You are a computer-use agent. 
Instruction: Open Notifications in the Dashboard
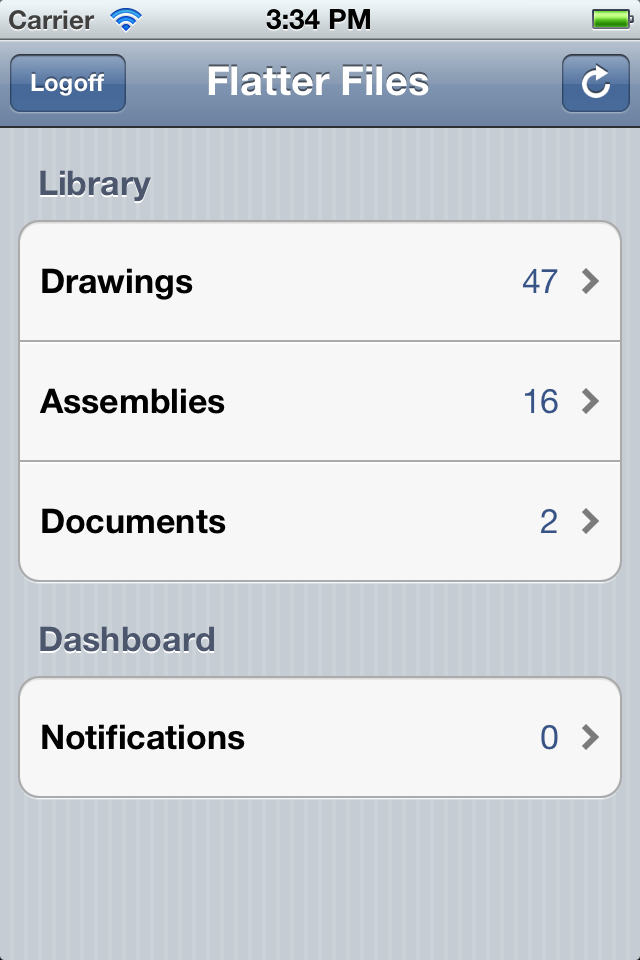pos(320,737)
